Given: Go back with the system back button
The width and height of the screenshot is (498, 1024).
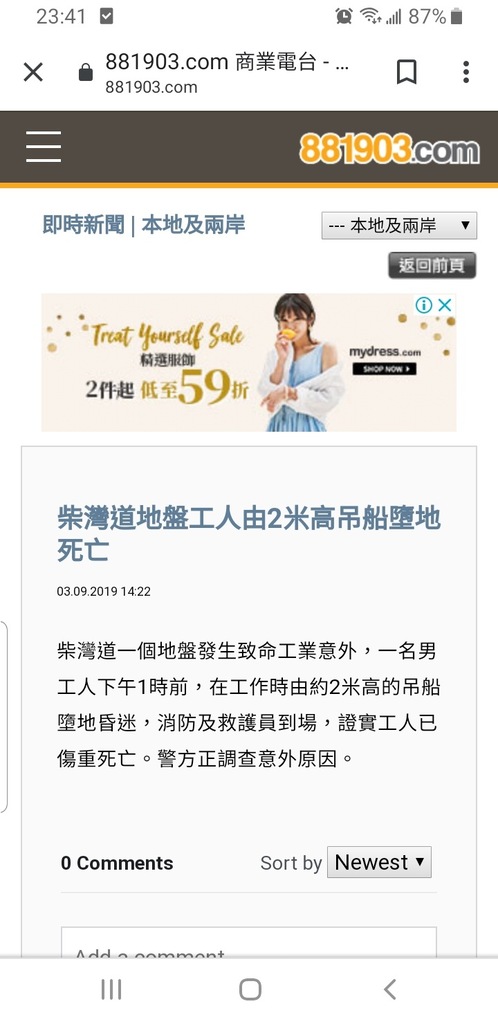Looking at the screenshot, I should (390, 990).
